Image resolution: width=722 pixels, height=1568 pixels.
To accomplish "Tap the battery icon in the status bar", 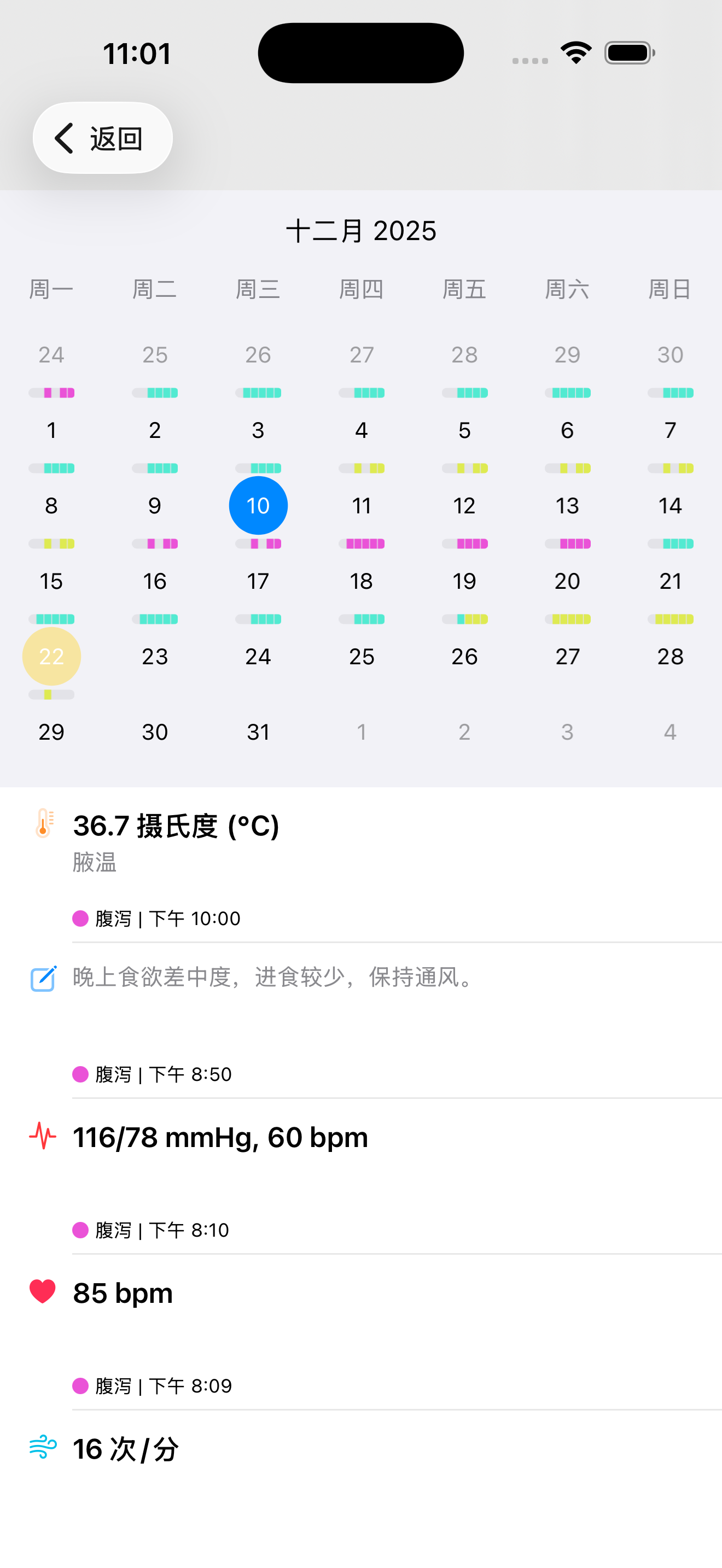I will click(x=628, y=52).
